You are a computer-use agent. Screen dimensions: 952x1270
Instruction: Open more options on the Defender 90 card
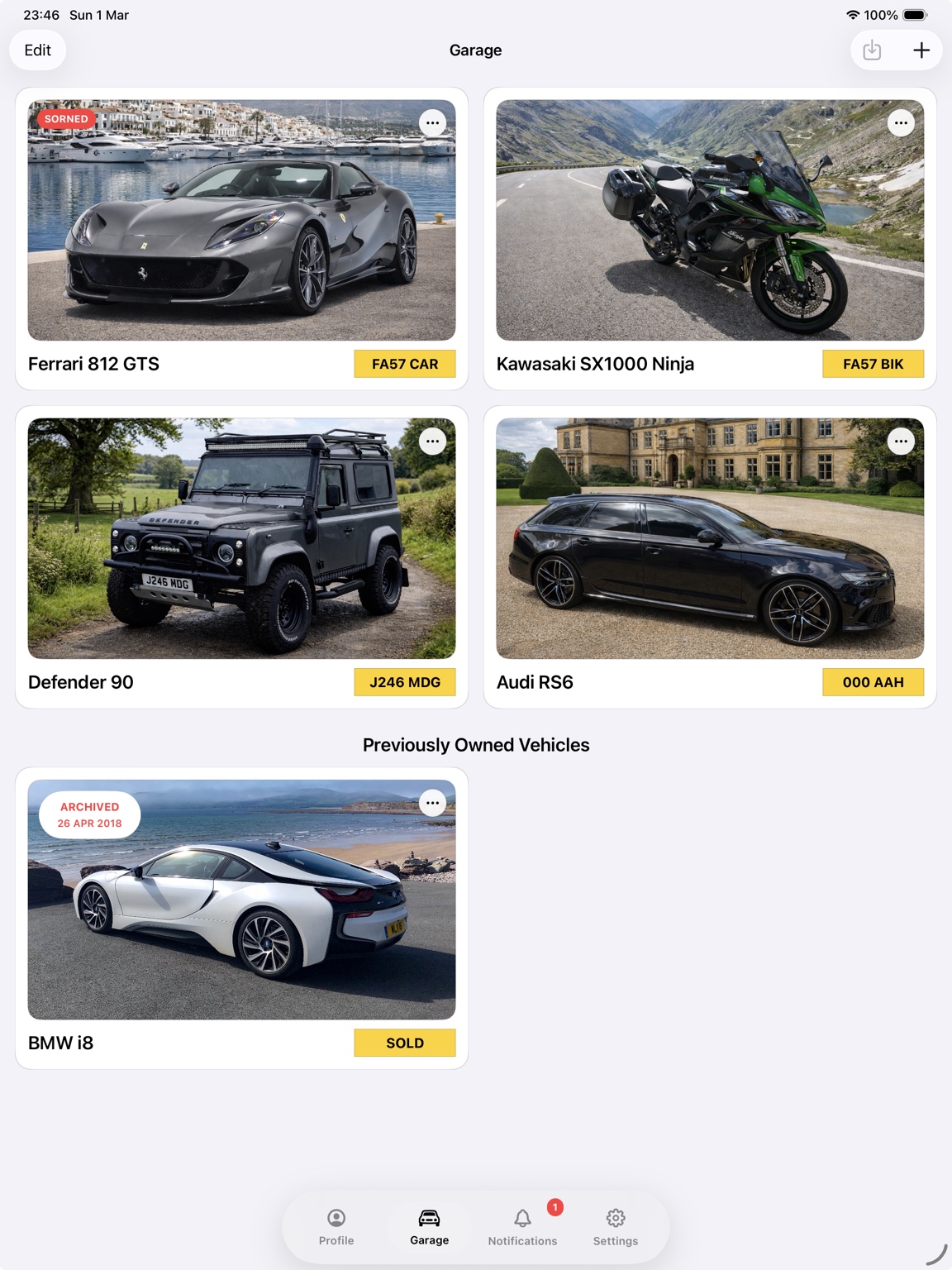pos(432,442)
